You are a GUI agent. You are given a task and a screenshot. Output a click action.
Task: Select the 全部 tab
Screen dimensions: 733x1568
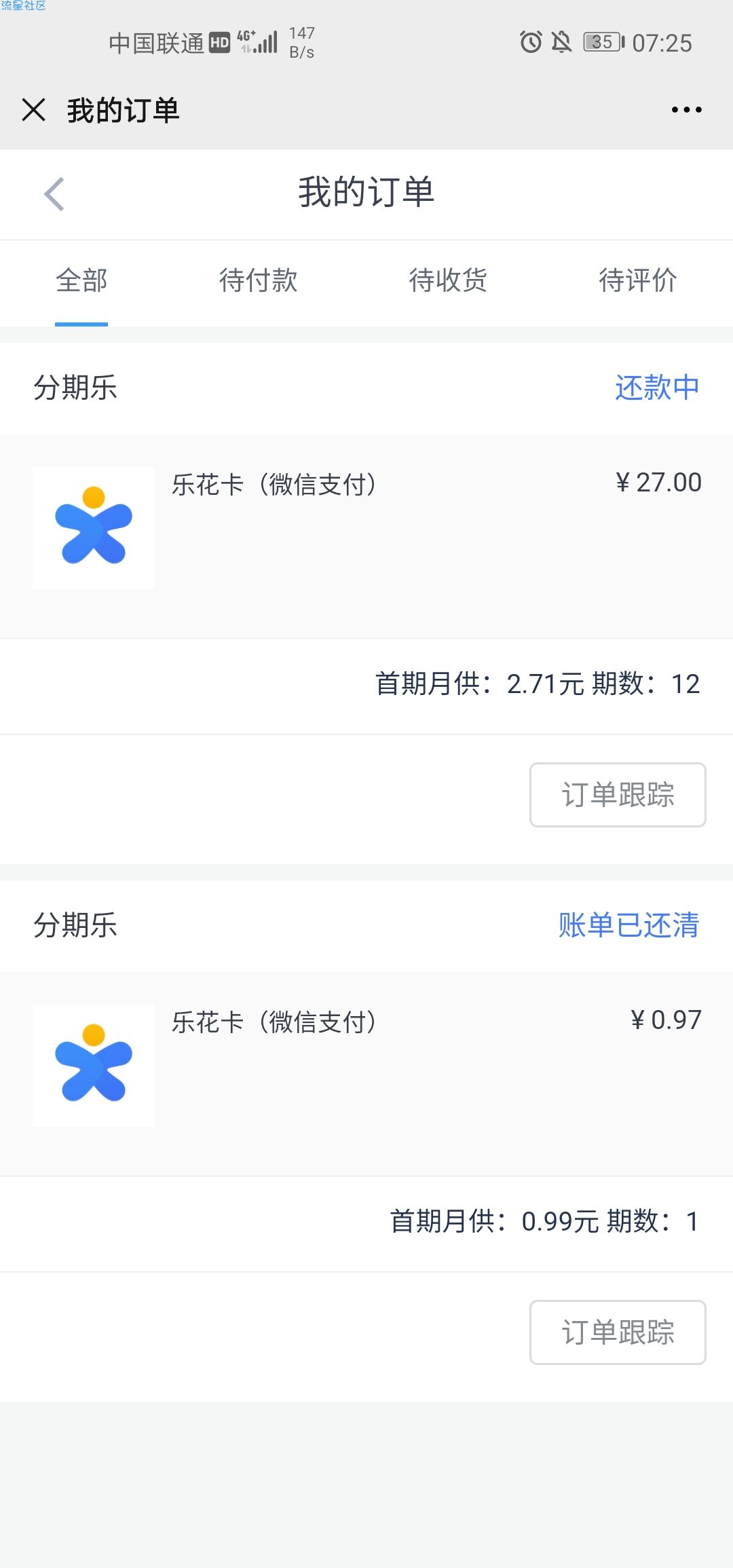pyautogui.click(x=81, y=280)
